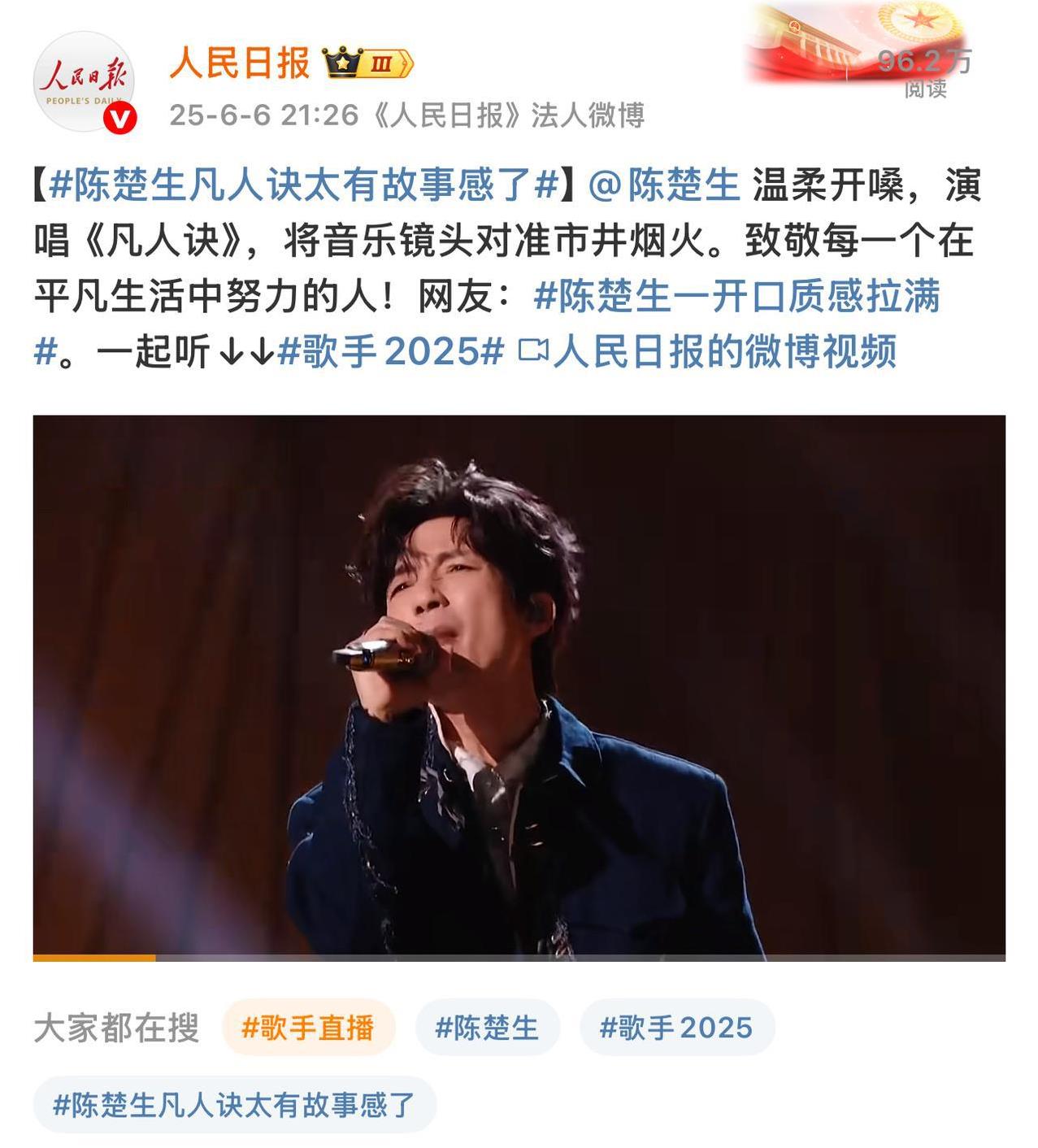Viewport: 1038px width, 1148px height.
Task: Select the #歌手直播 search chip
Action: coord(308,1028)
